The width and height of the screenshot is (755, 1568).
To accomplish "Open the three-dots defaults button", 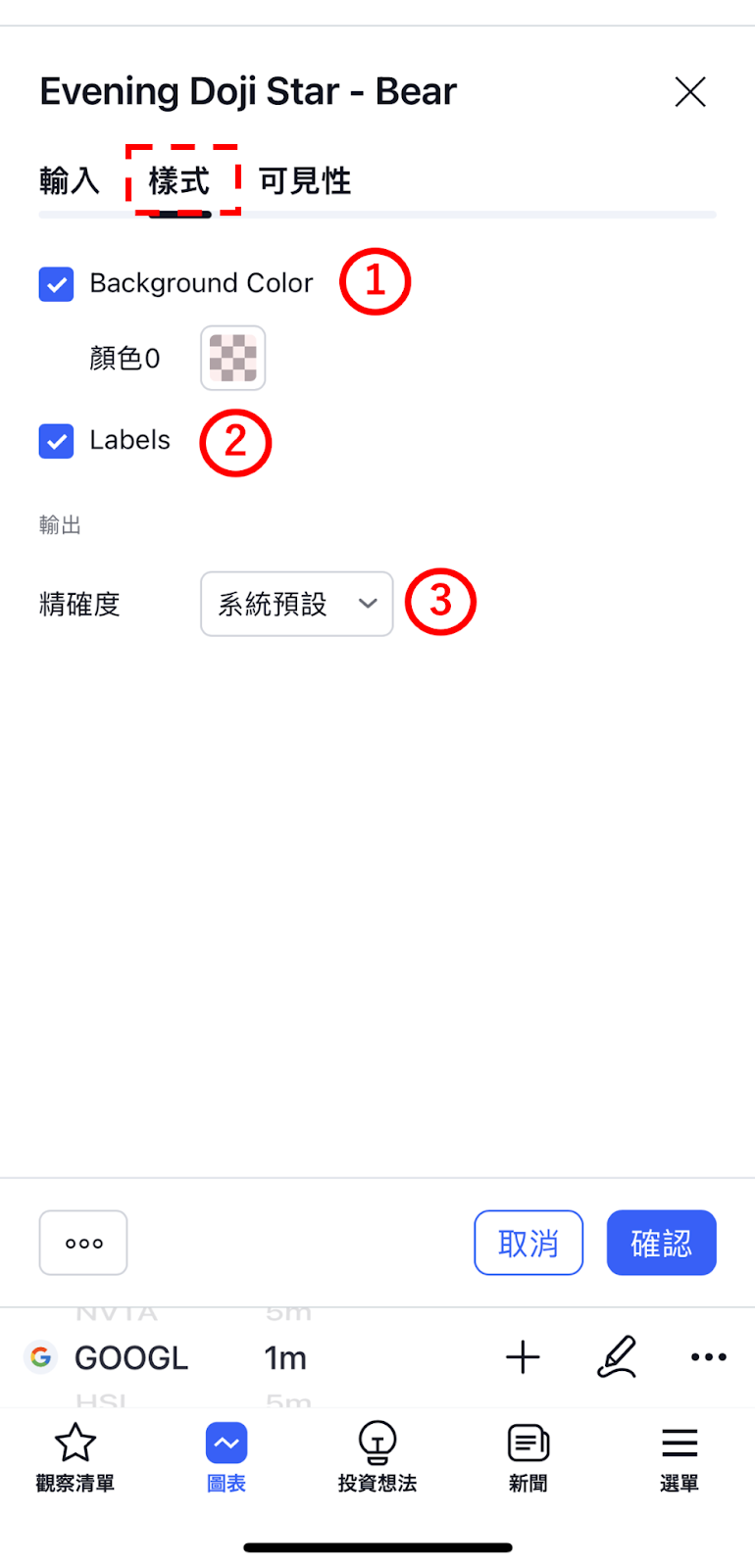I will [83, 1243].
